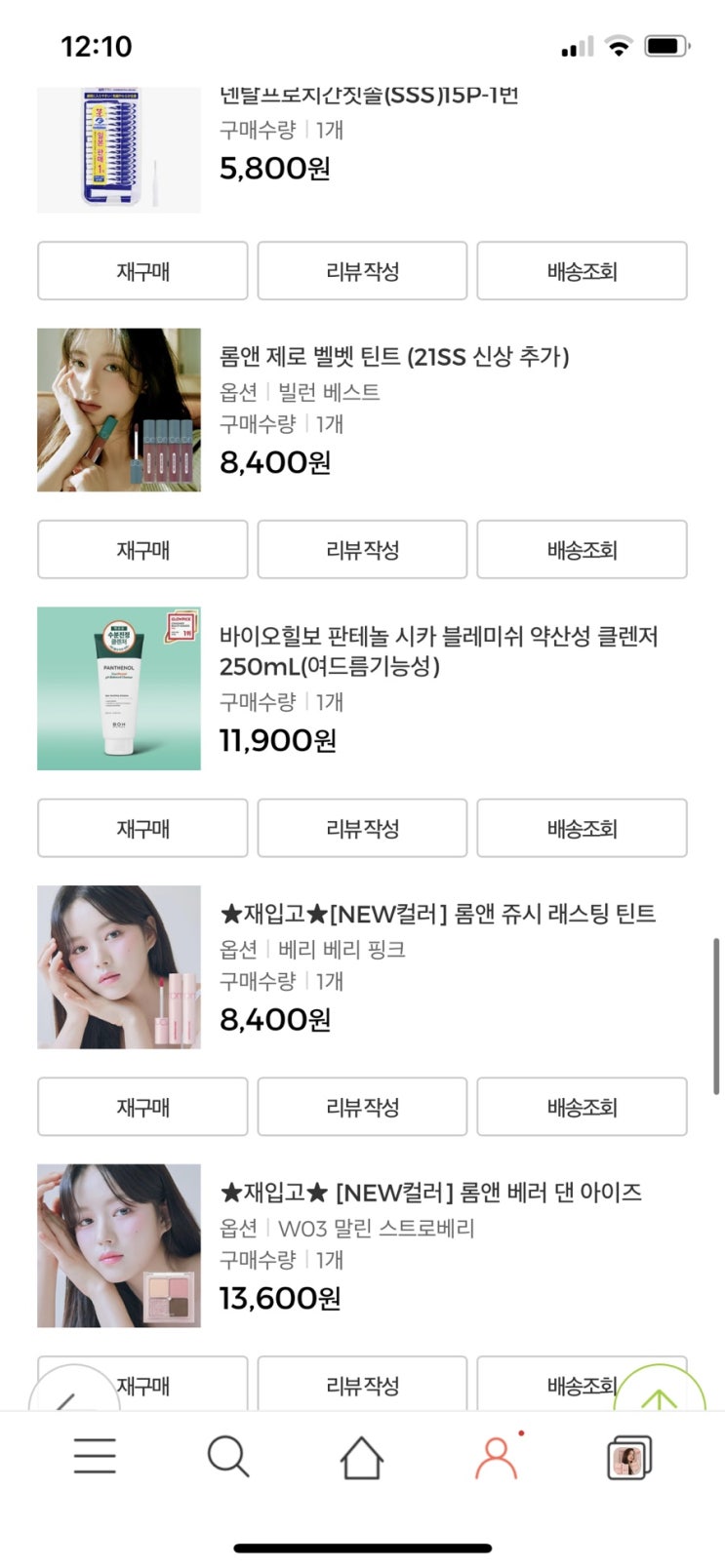The image size is (725, 1568).
Task: Open 롬앤 베러 댄 아이즈 product image
Action: pyautogui.click(x=119, y=1245)
